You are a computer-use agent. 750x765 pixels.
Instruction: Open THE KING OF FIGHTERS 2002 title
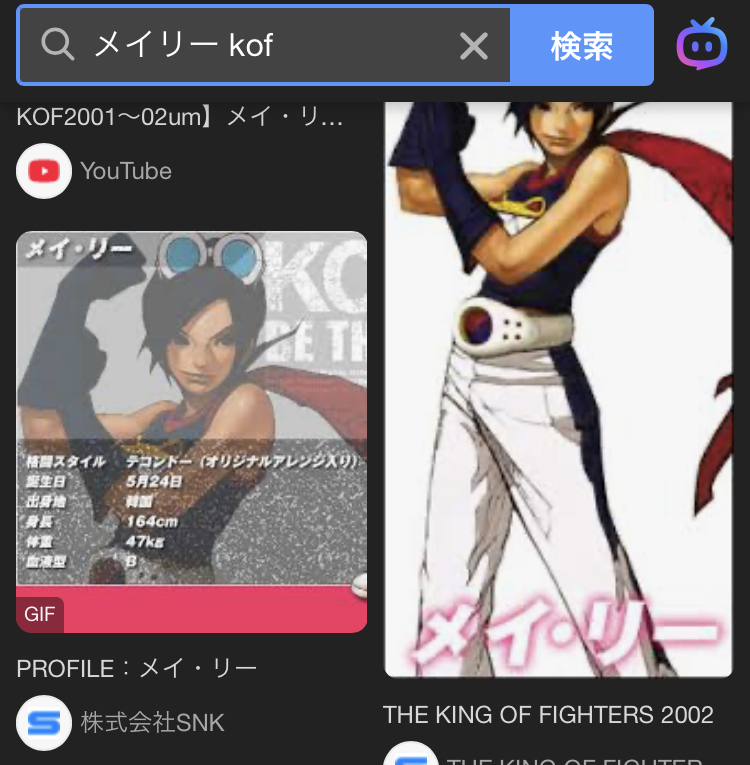pyautogui.click(x=548, y=714)
